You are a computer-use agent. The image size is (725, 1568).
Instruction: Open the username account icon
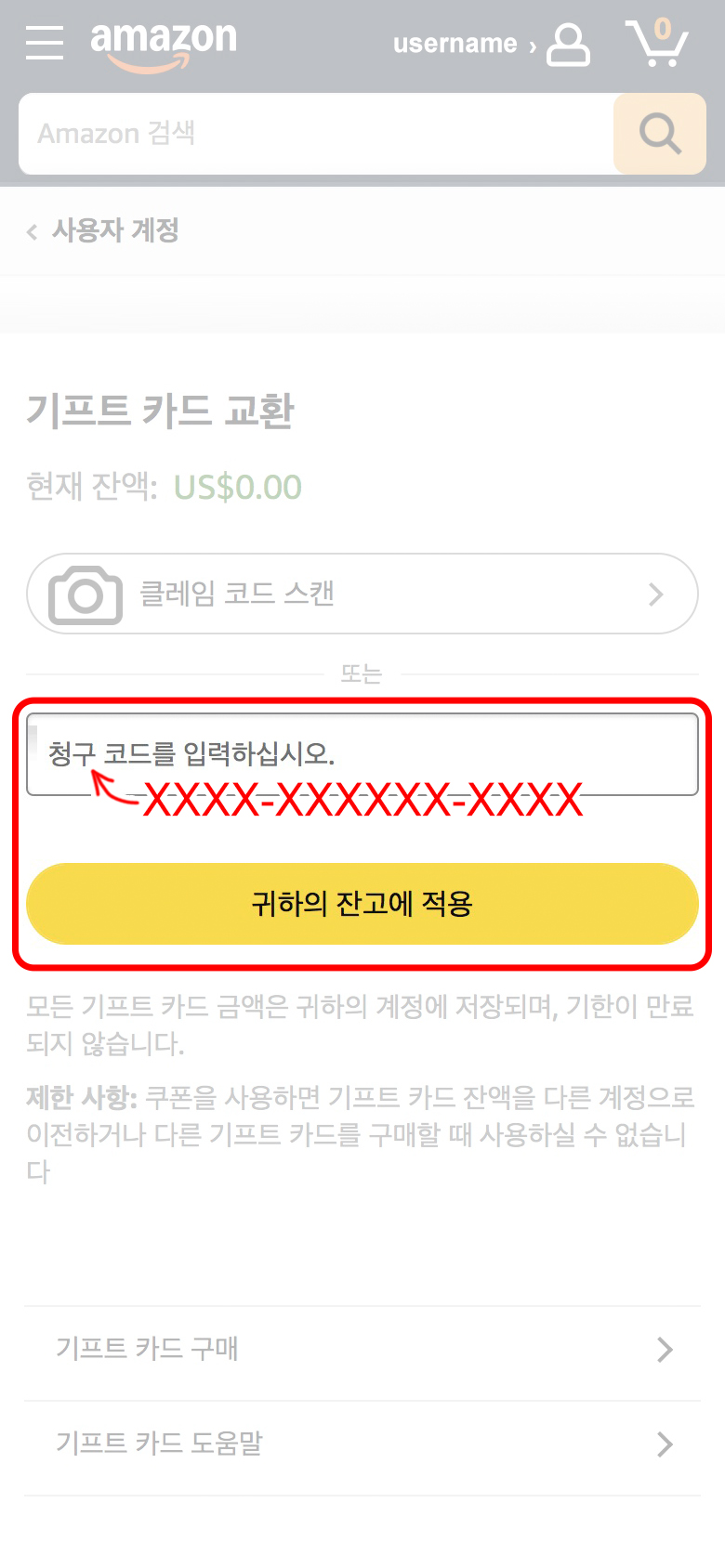(568, 45)
